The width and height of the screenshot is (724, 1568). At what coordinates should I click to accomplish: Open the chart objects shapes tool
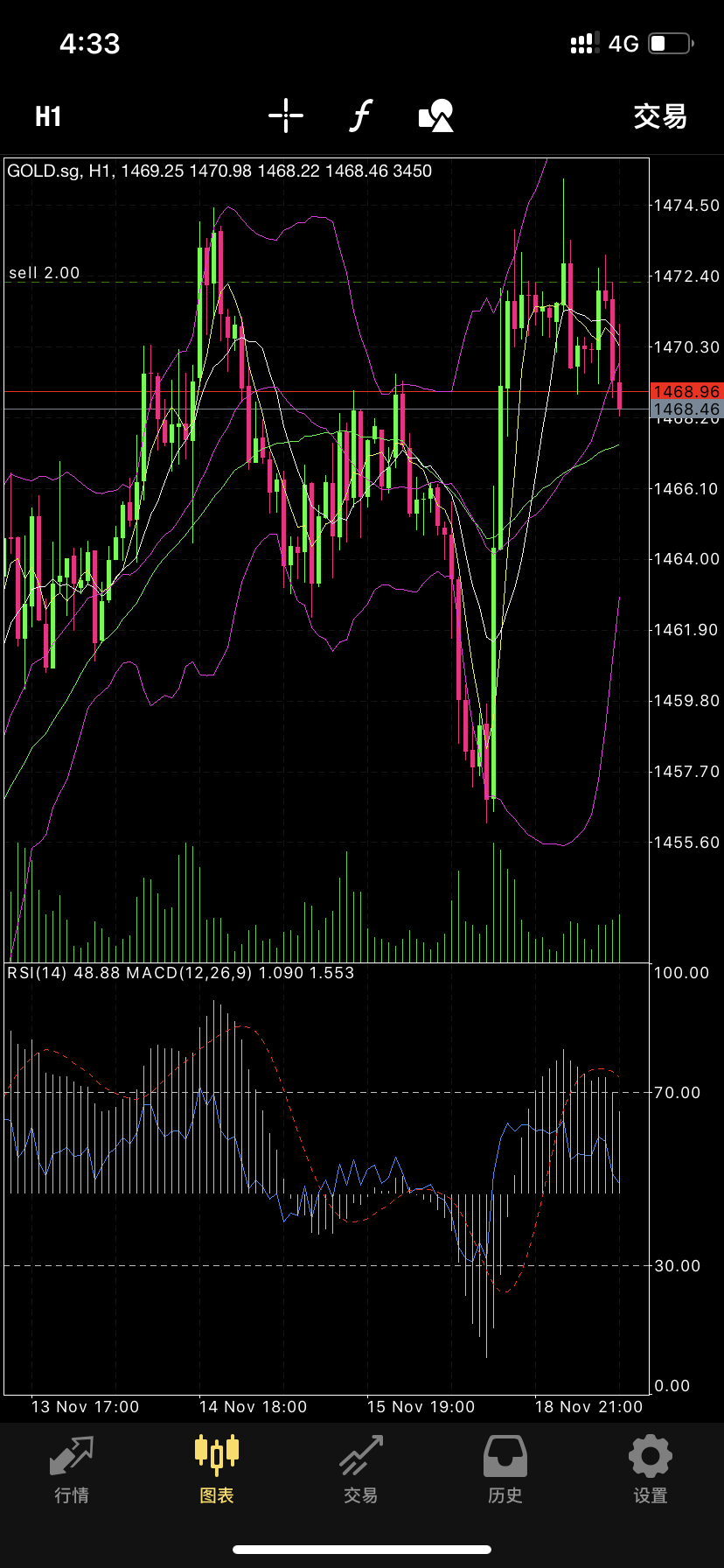pyautogui.click(x=436, y=115)
